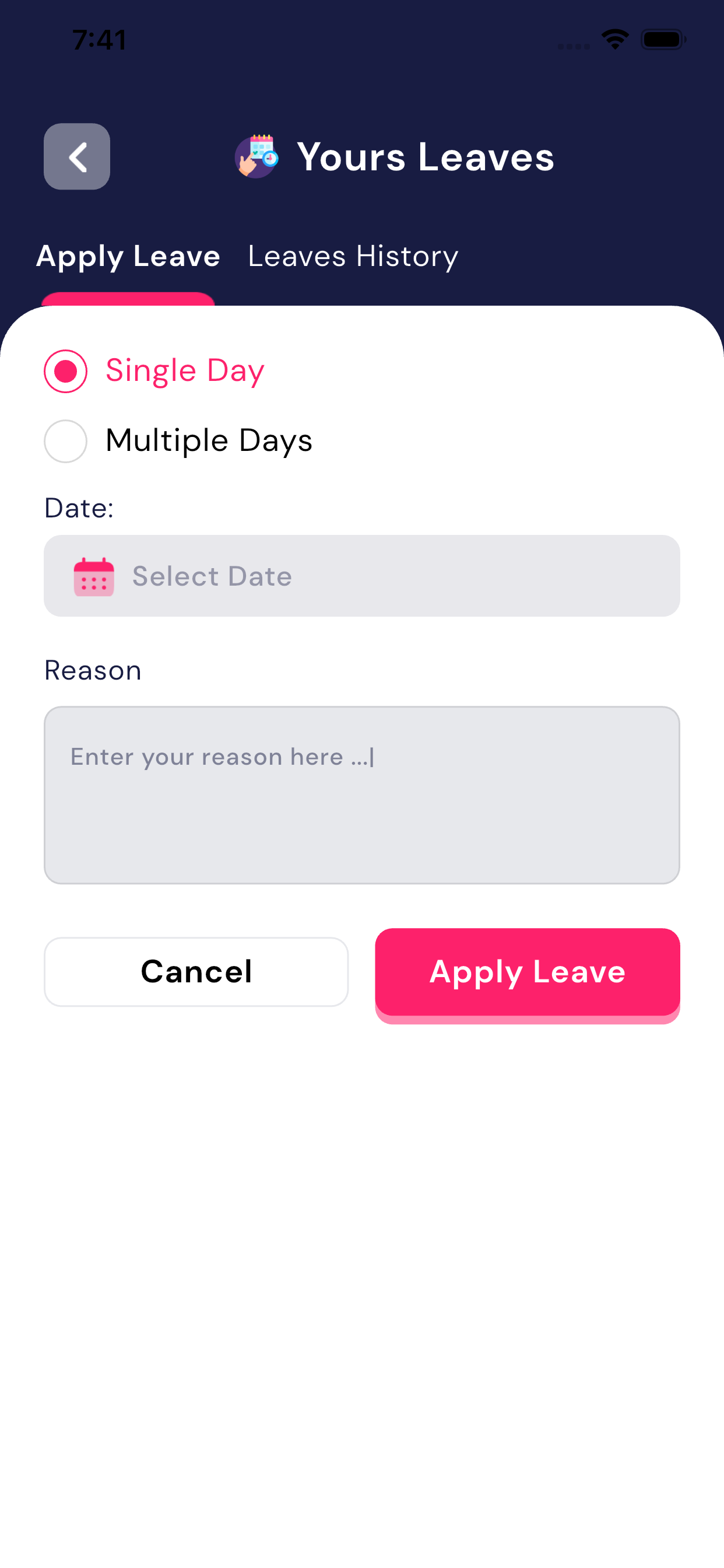Switch to the Leaves History tab
Screen dimensions: 724x1568
[x=353, y=256]
